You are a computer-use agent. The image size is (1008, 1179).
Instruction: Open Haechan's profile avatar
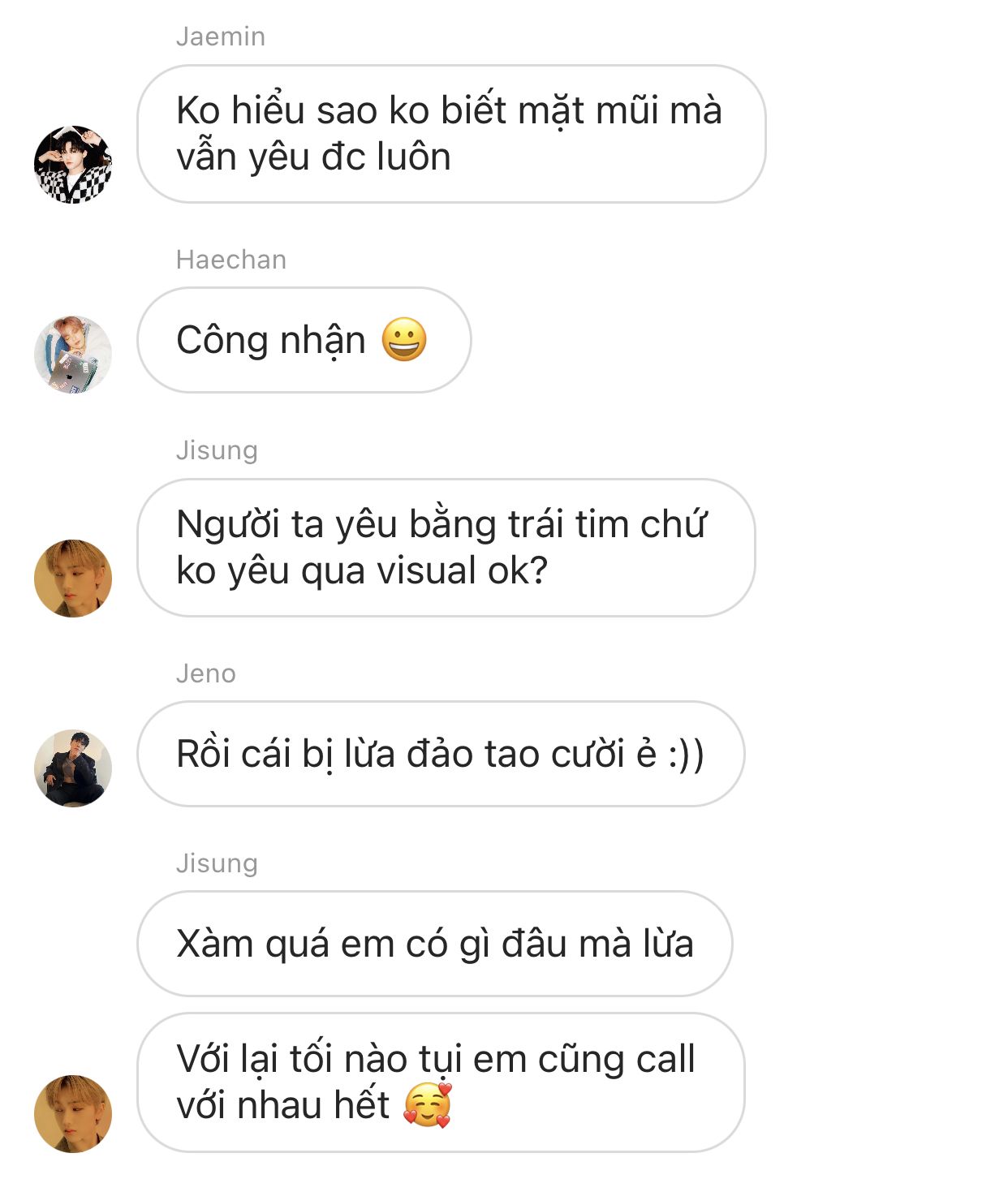point(73,355)
